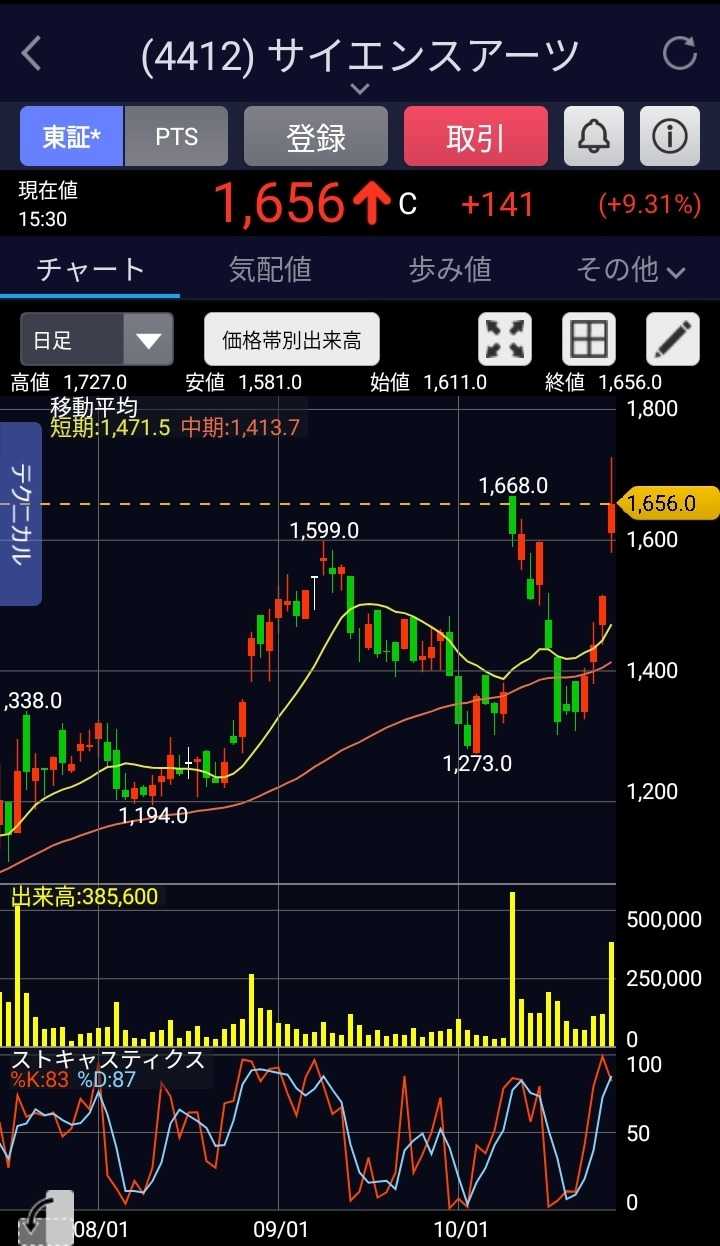Tap the 登録 button
This screenshot has height=1246, width=720.
coord(315,136)
